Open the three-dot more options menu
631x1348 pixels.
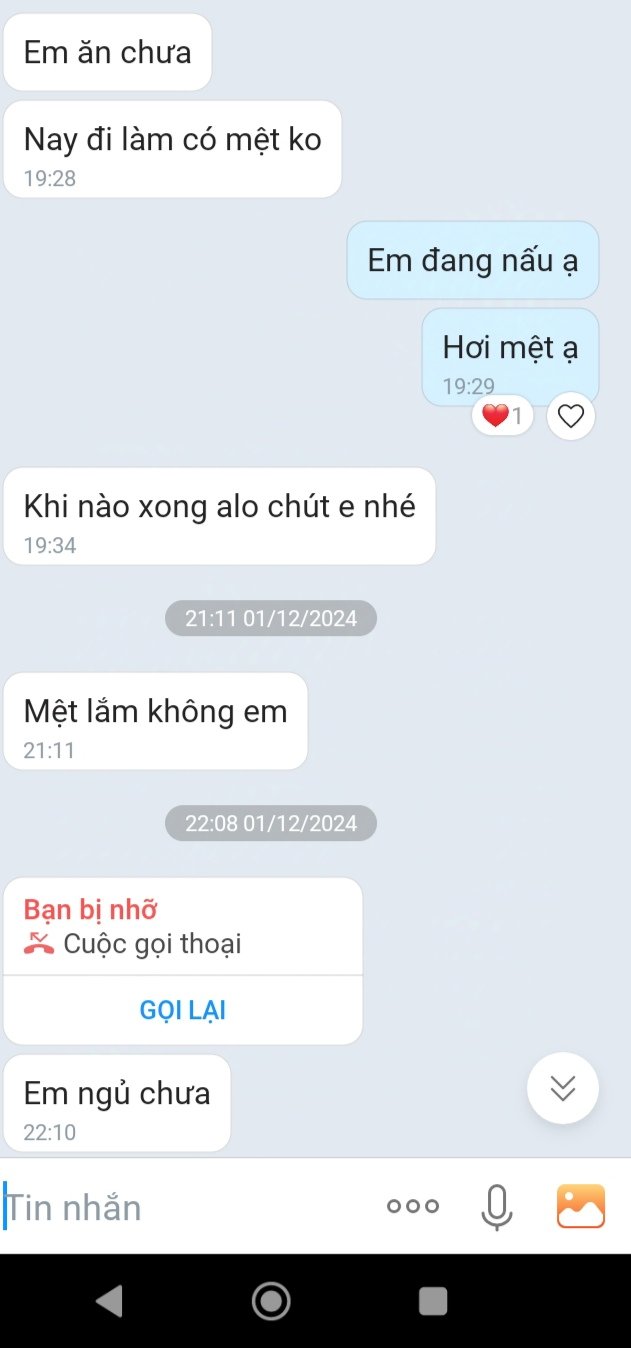[x=413, y=1206]
